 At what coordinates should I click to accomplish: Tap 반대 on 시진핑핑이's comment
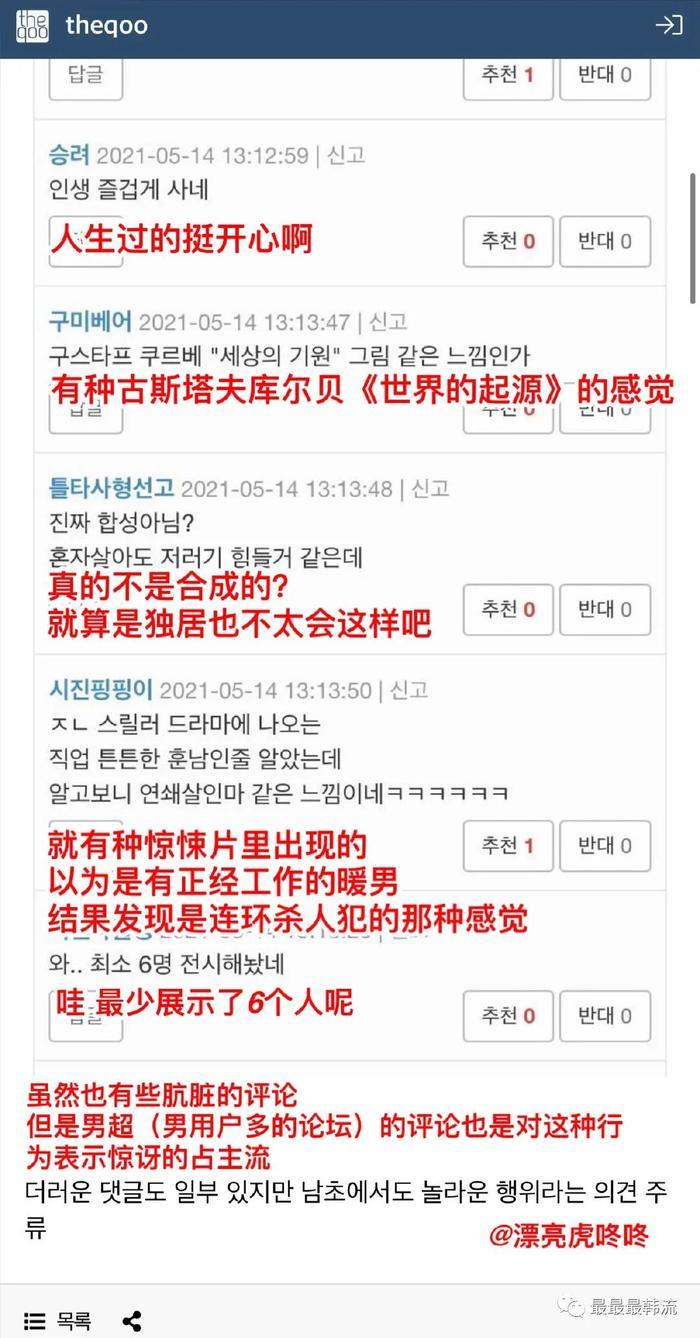tap(605, 846)
